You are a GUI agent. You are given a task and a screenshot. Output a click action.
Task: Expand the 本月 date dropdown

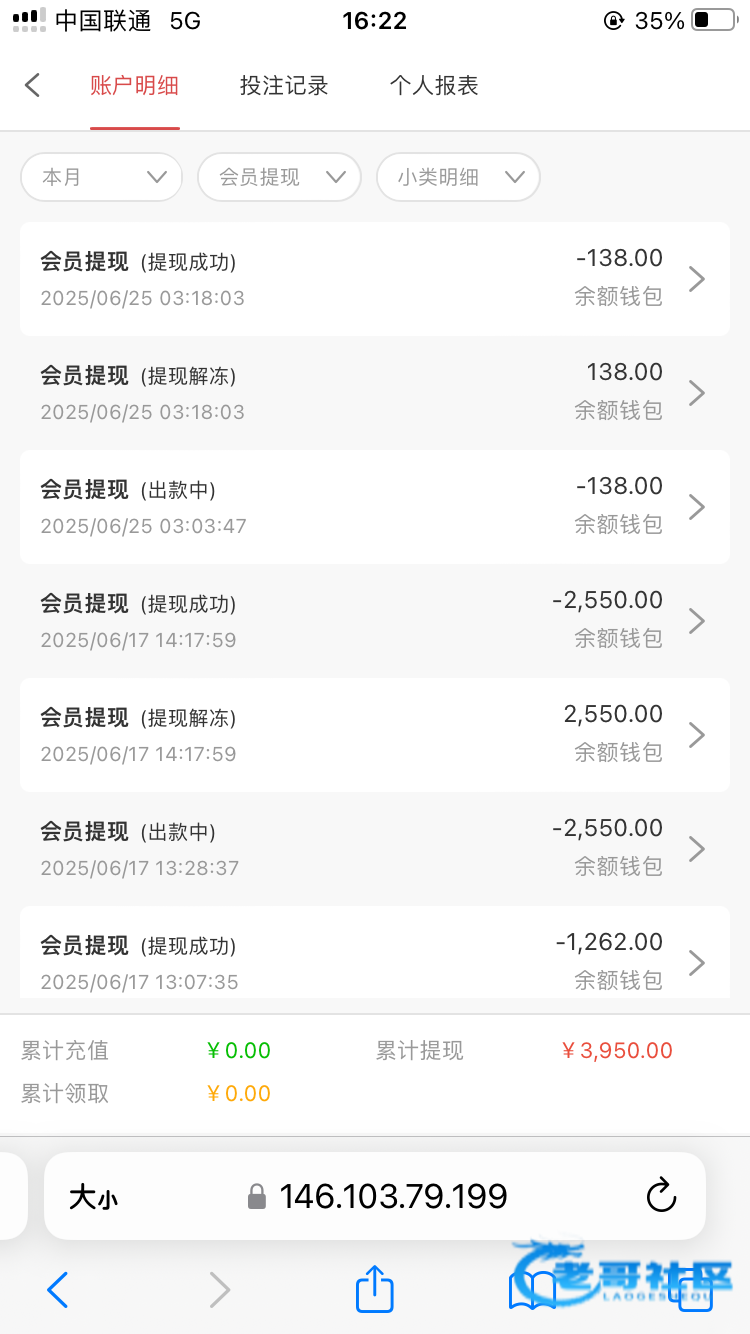click(101, 177)
